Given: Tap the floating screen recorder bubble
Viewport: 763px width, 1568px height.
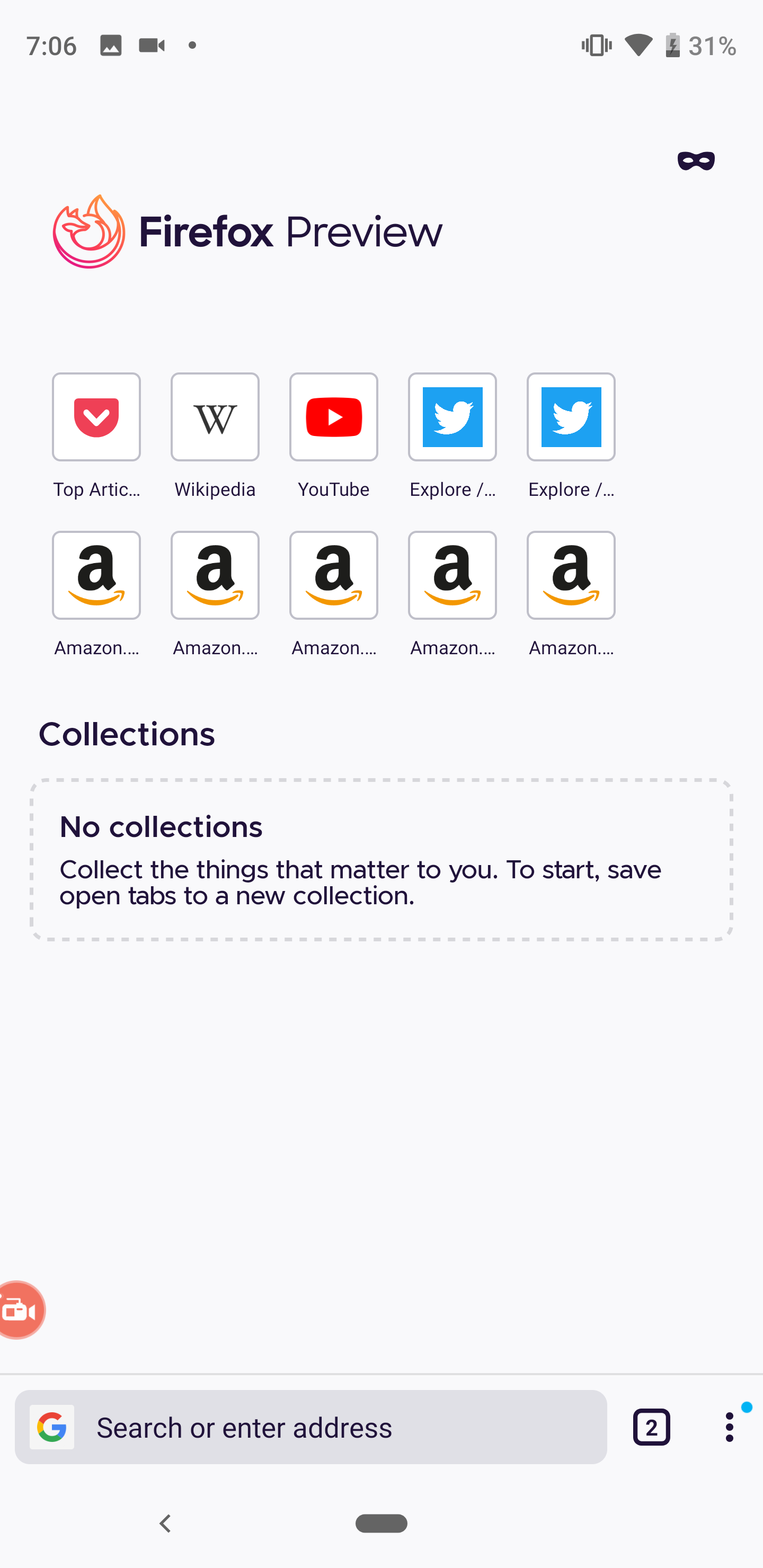Looking at the screenshot, I should tap(20, 1311).
